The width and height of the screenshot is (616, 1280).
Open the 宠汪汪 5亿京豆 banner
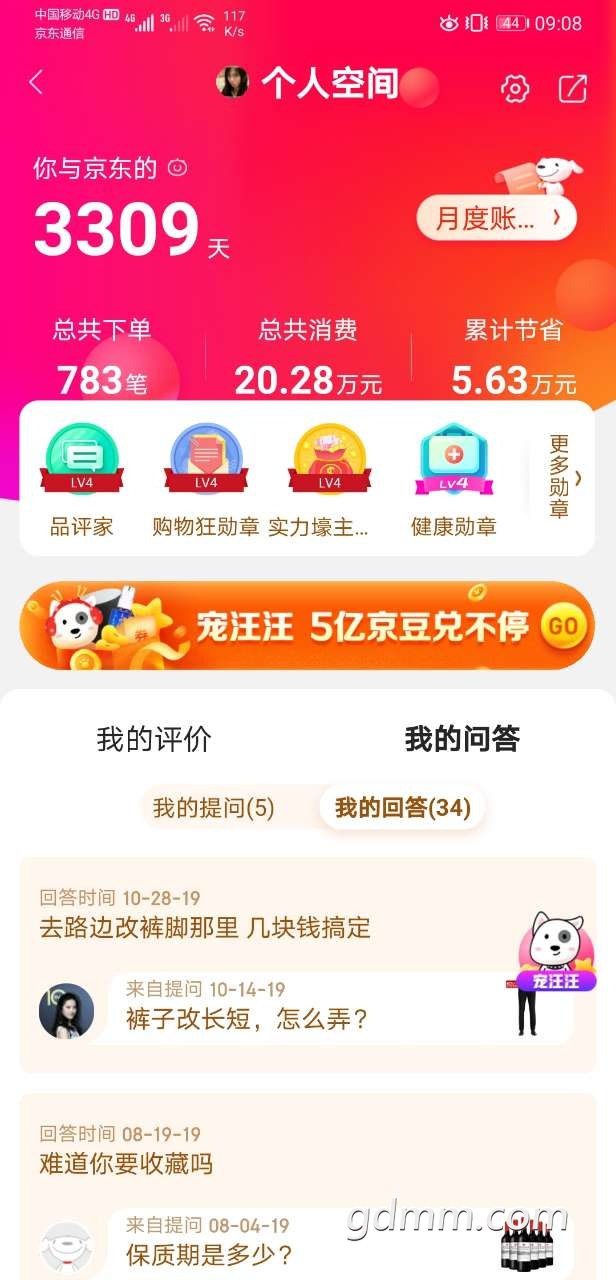307,626
